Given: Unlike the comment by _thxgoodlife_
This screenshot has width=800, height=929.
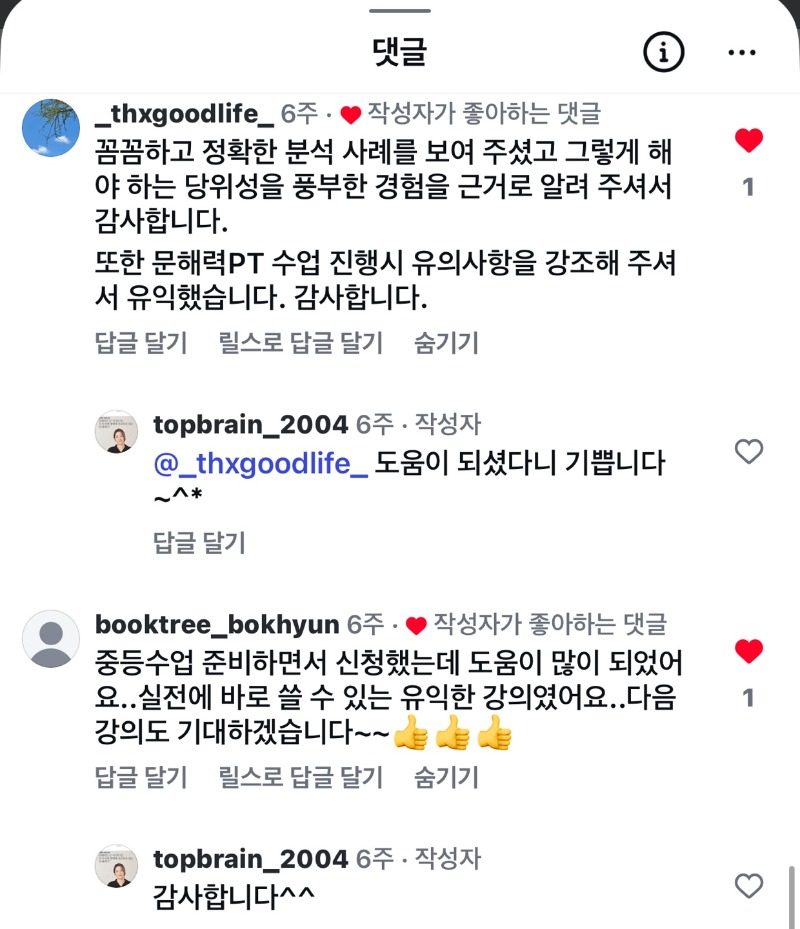Looking at the screenshot, I should tap(748, 141).
